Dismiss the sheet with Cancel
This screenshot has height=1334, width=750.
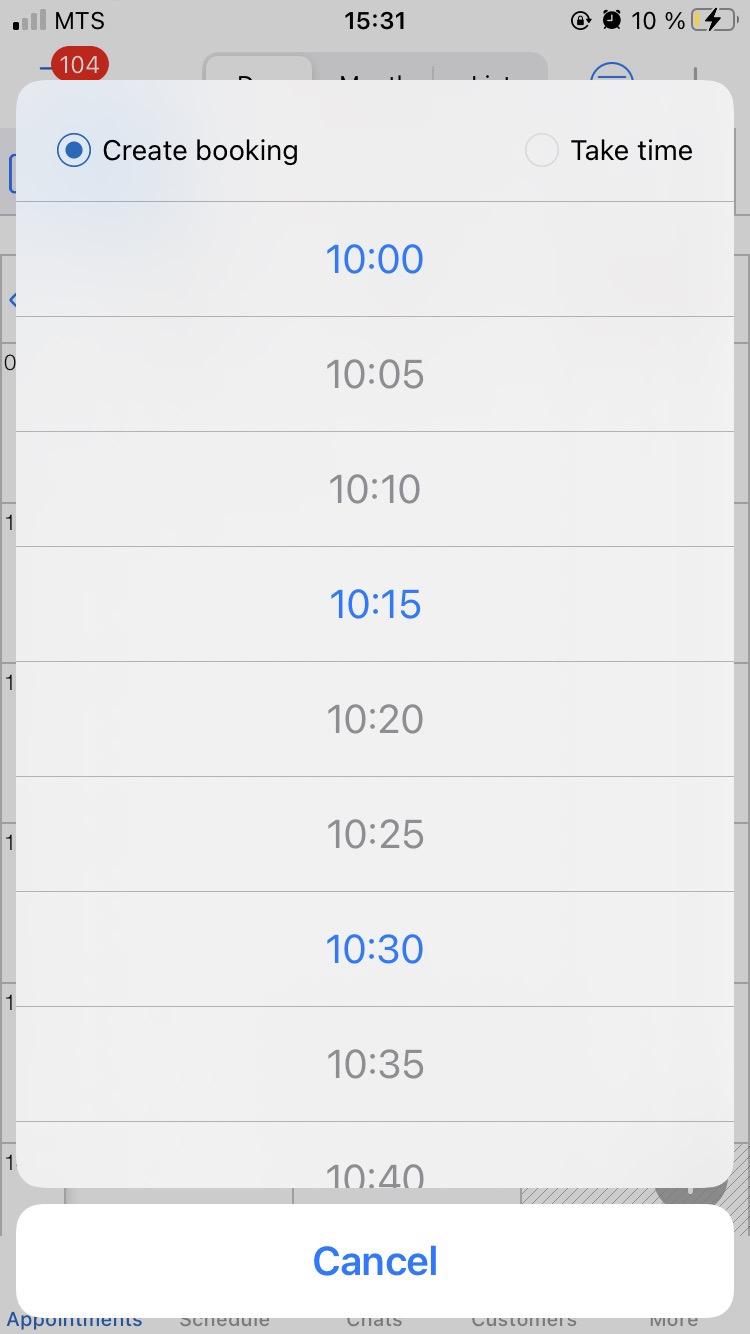pos(375,1261)
